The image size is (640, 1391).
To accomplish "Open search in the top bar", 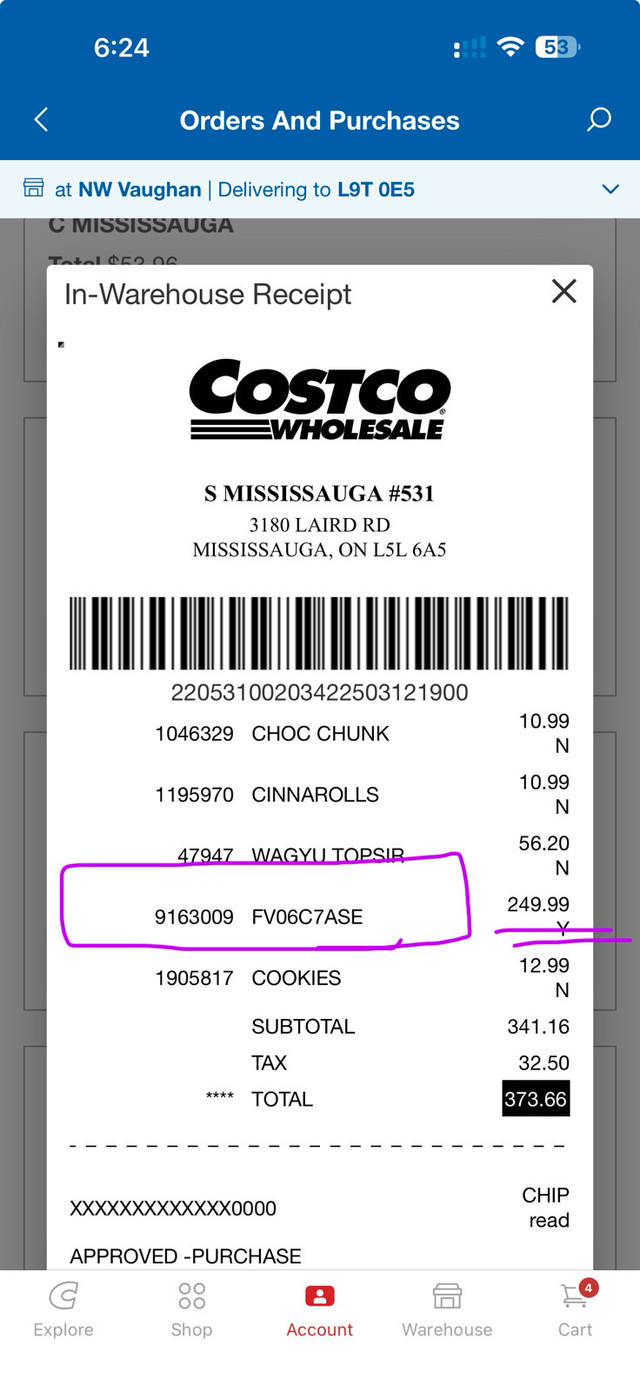I will 598,120.
